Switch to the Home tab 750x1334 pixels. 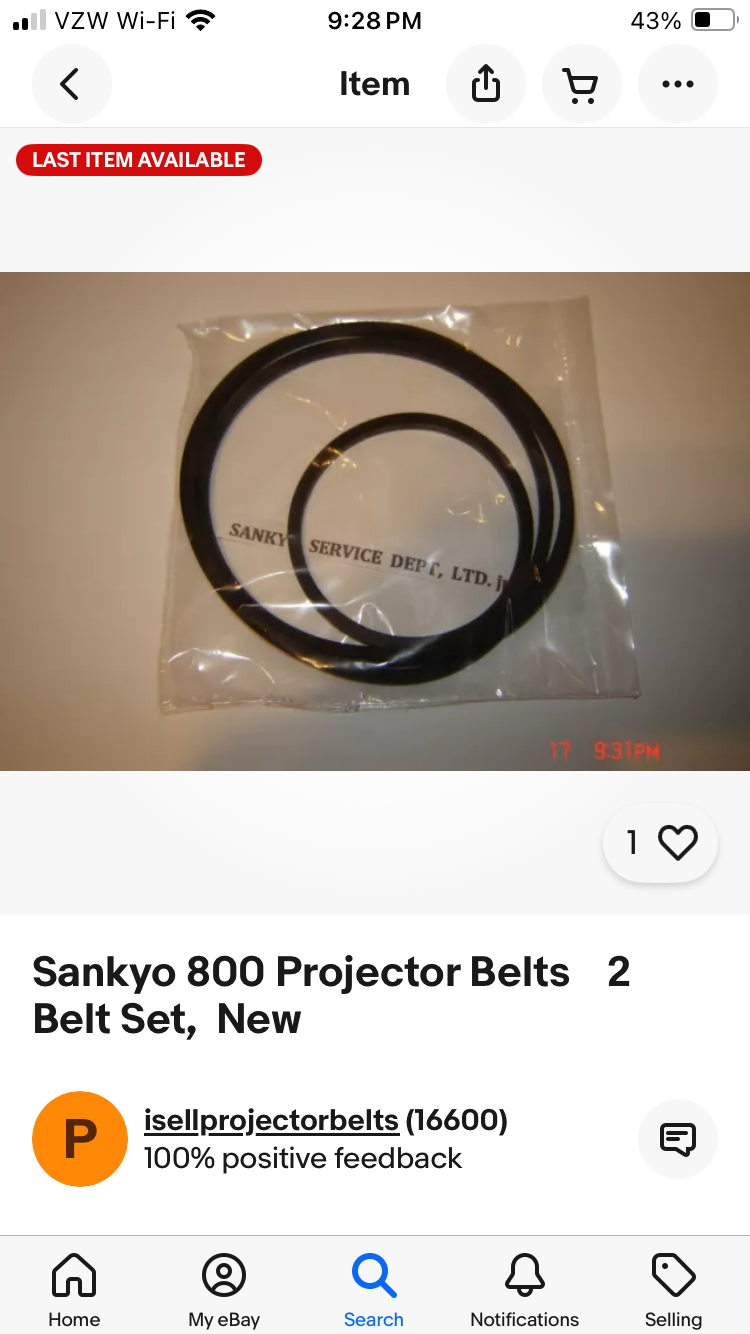pos(74,1290)
